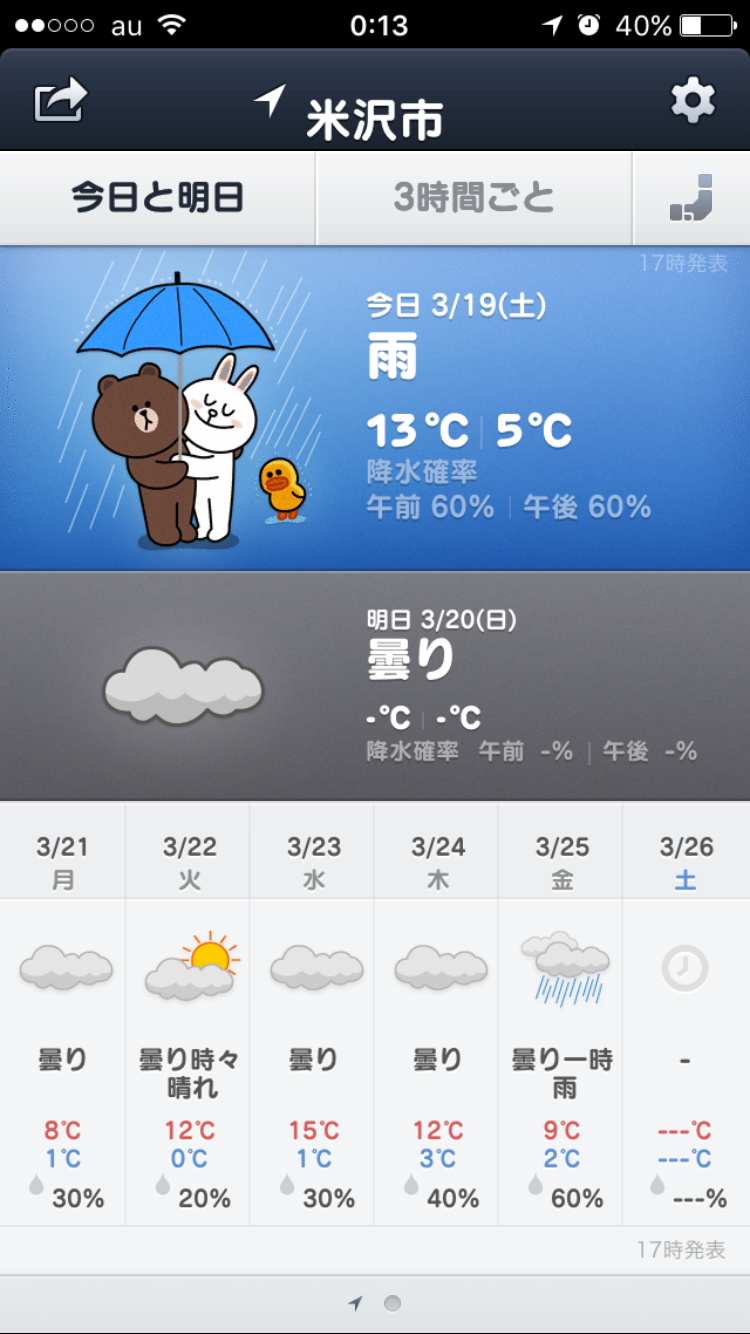This screenshot has height=1334, width=750.
Task: Open today's 3/19 rain forecast card
Action: (x=375, y=408)
